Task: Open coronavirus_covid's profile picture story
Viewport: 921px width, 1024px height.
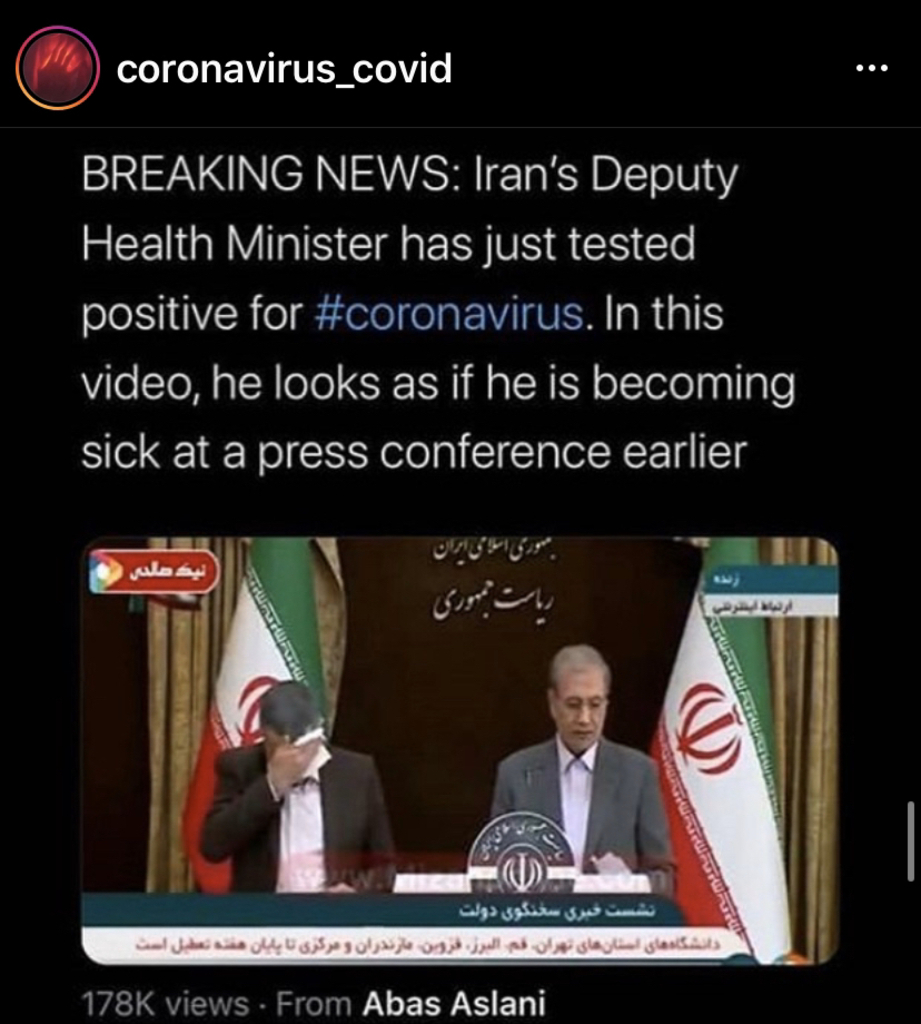Action: pyautogui.click(x=58, y=68)
